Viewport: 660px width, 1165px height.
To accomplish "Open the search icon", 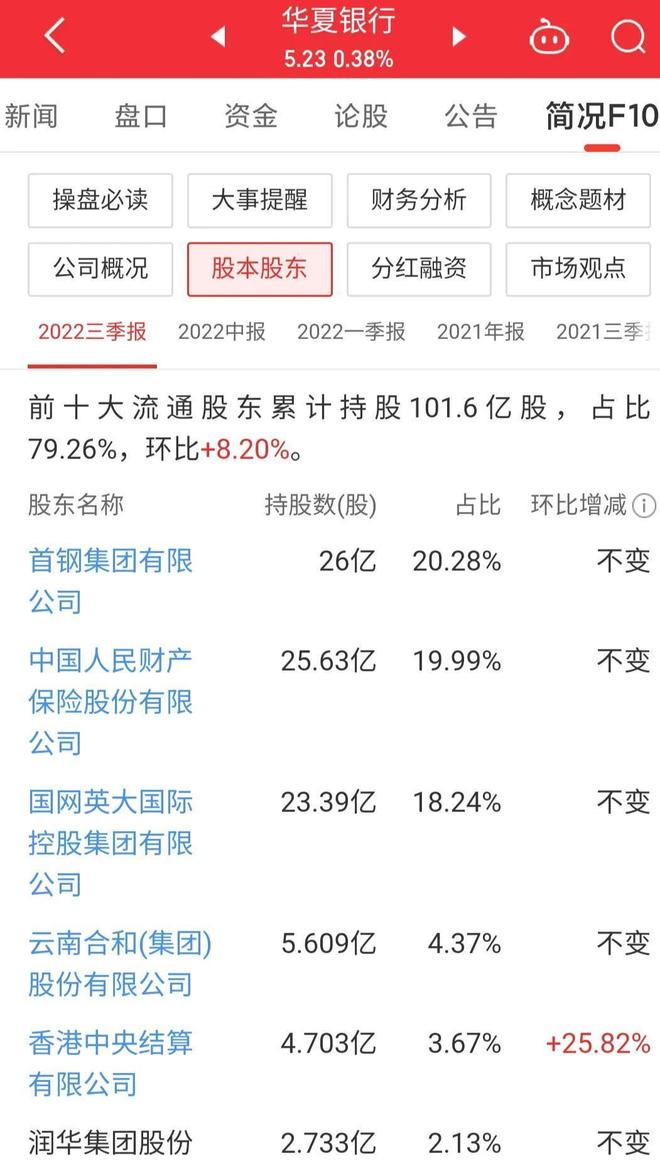I will (628, 37).
